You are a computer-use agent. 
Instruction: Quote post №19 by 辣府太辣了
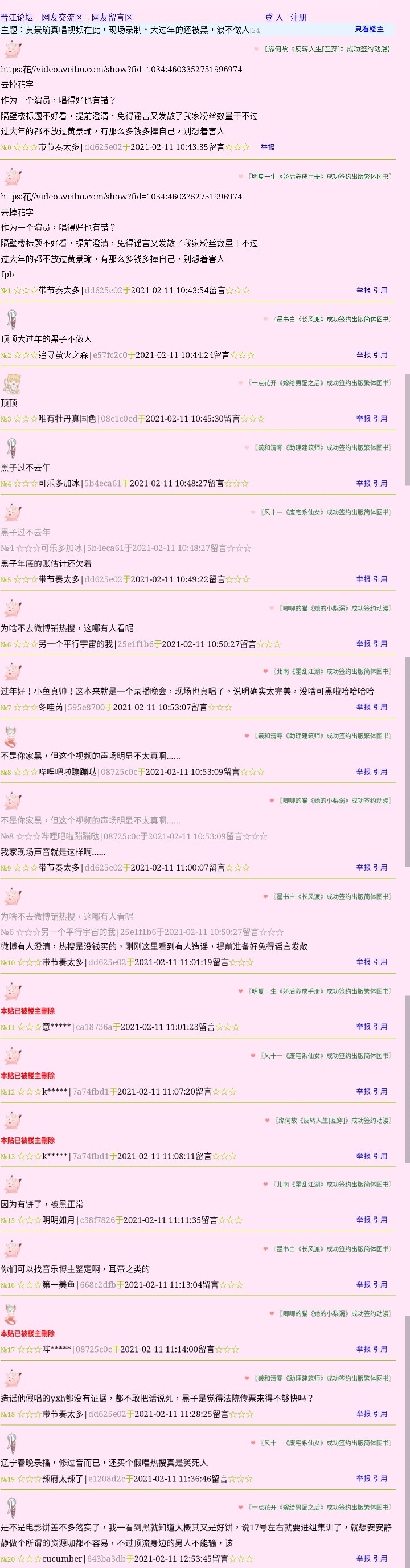(x=380, y=1479)
